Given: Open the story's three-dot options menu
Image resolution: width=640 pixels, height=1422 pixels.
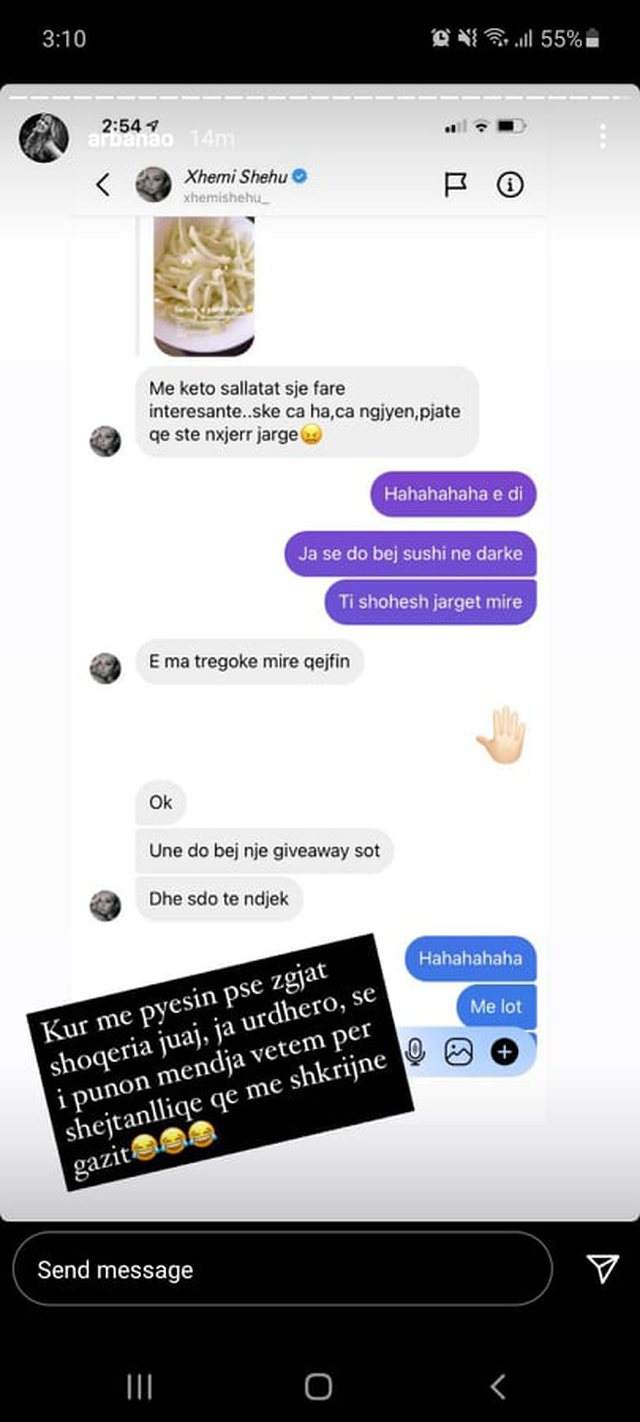Looking at the screenshot, I should 602,137.
